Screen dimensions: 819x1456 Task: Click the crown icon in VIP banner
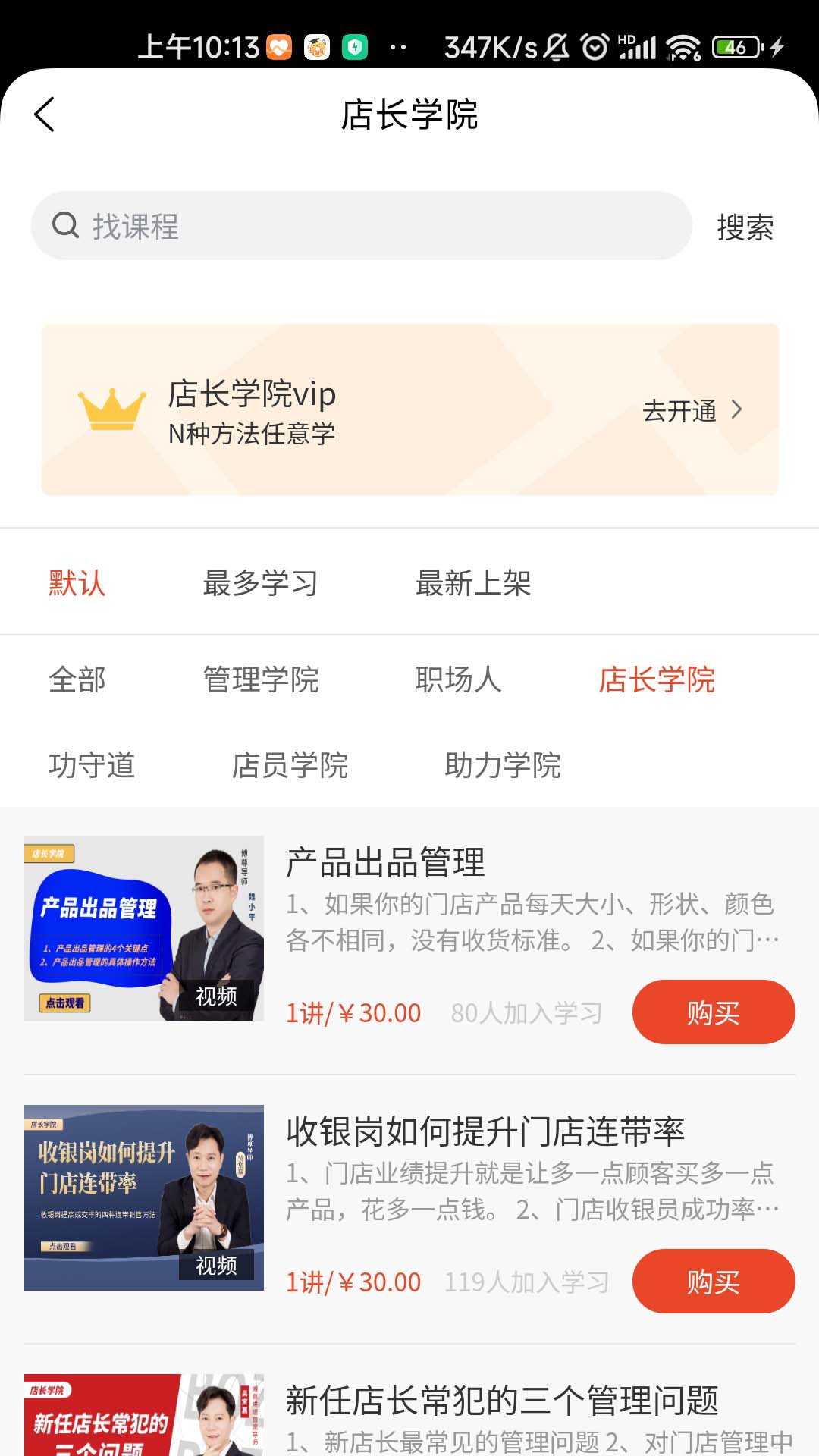112,408
